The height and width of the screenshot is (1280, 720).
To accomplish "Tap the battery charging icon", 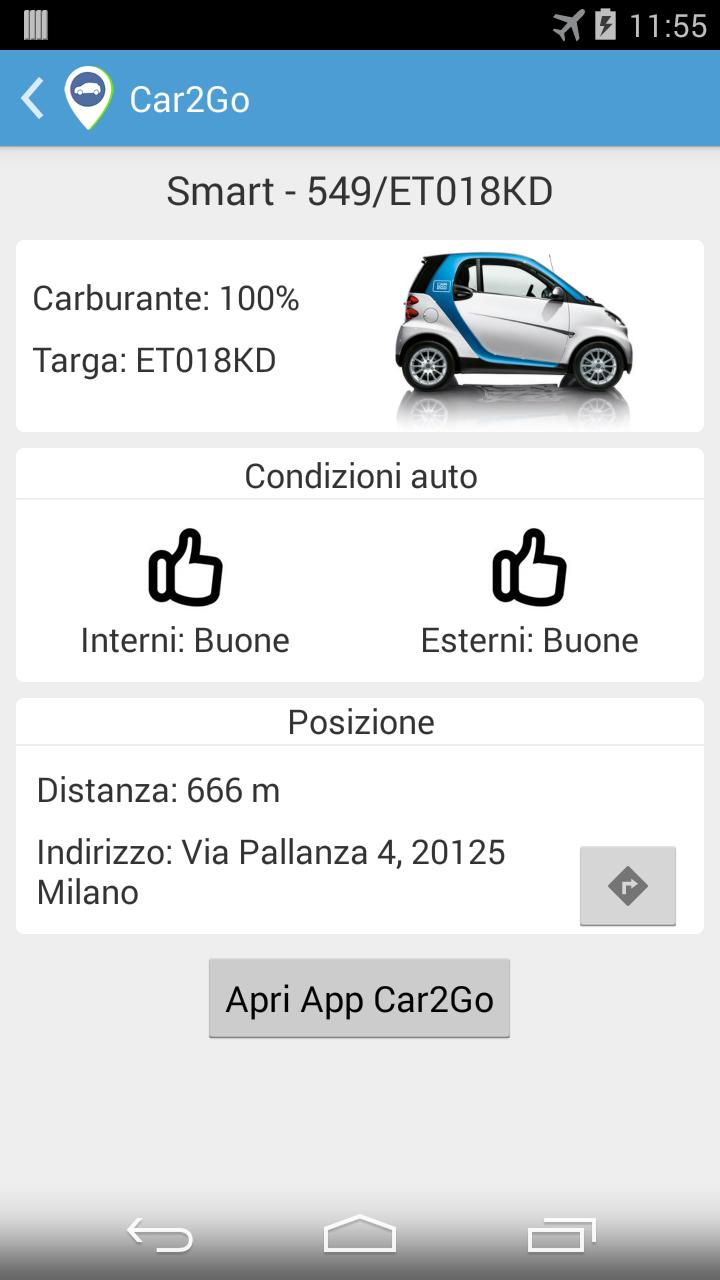I will coord(608,24).
